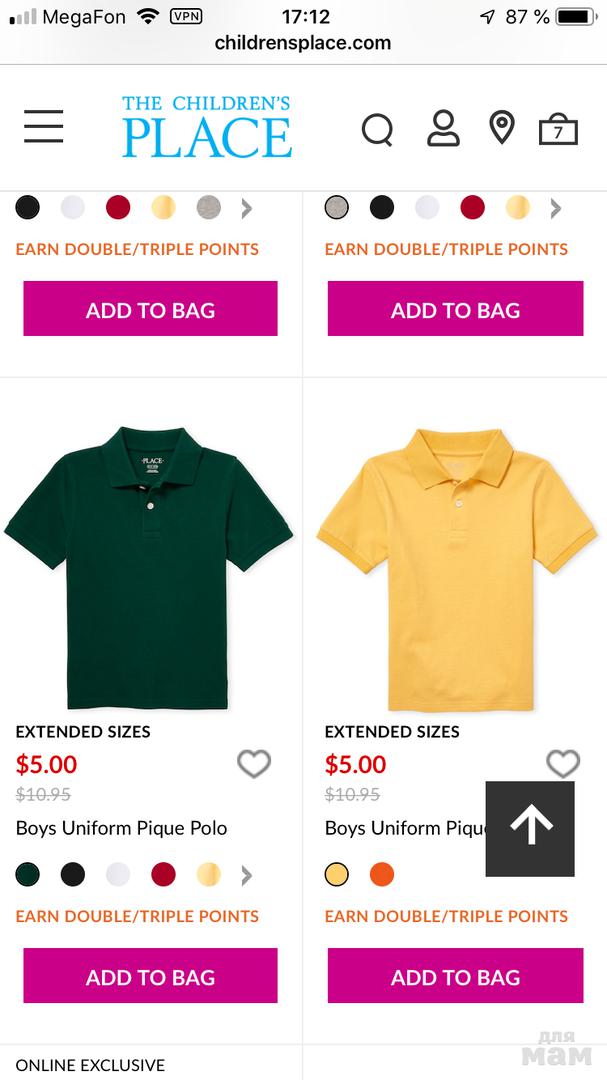Select the orange swatch under the yellow polo
This screenshot has width=607, height=1080.
click(x=382, y=875)
